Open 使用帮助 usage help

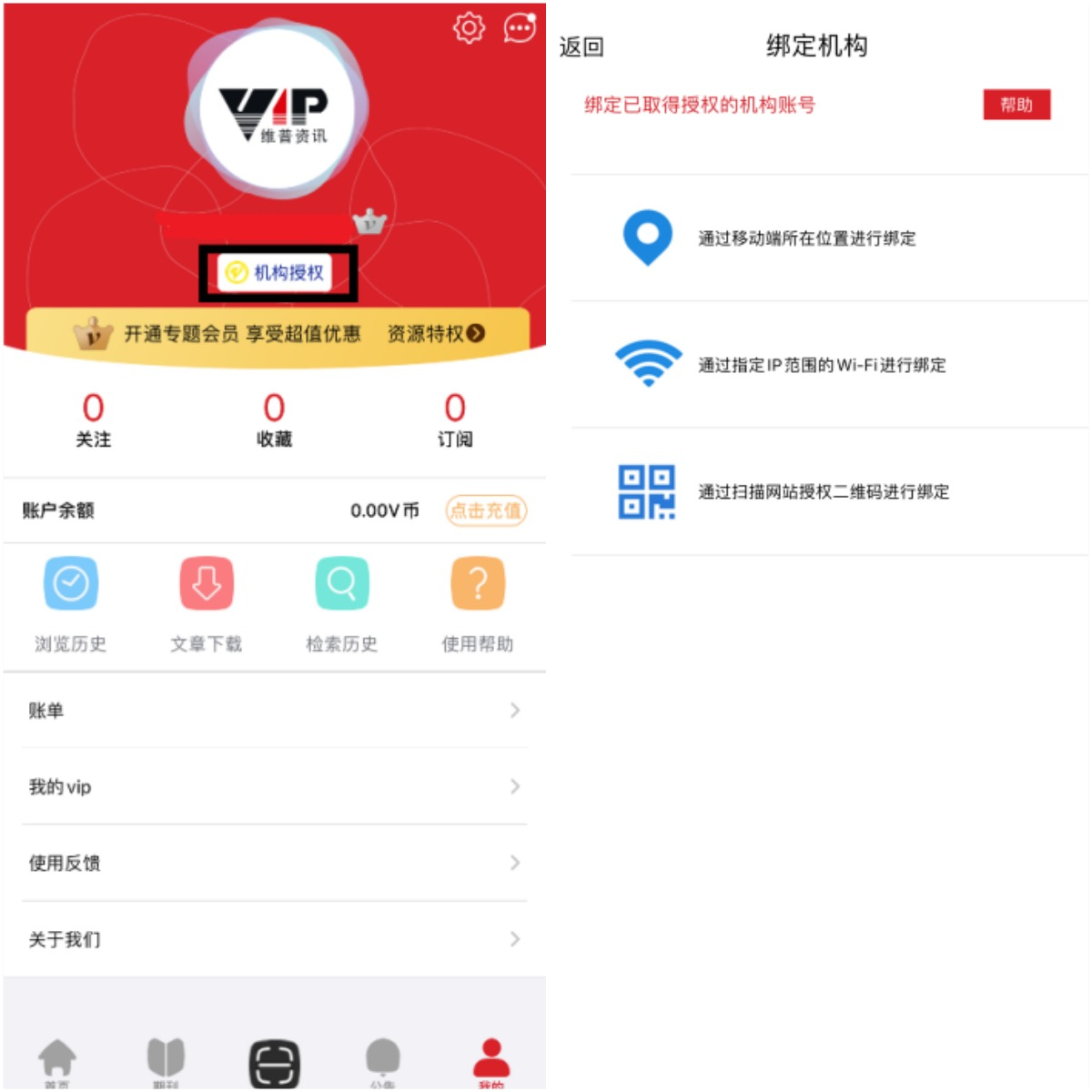[x=477, y=602]
